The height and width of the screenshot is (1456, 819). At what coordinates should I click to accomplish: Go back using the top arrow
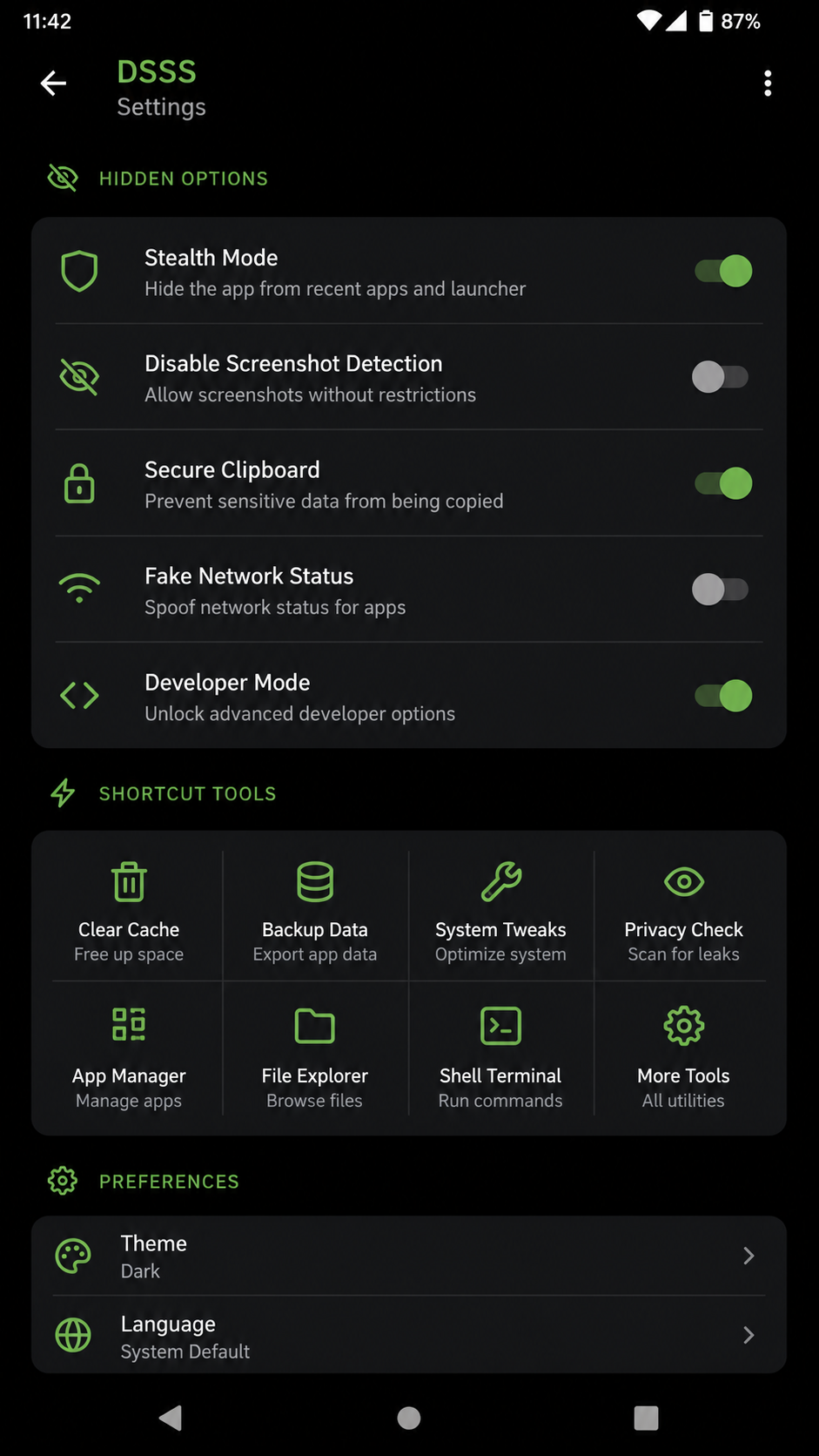click(54, 84)
